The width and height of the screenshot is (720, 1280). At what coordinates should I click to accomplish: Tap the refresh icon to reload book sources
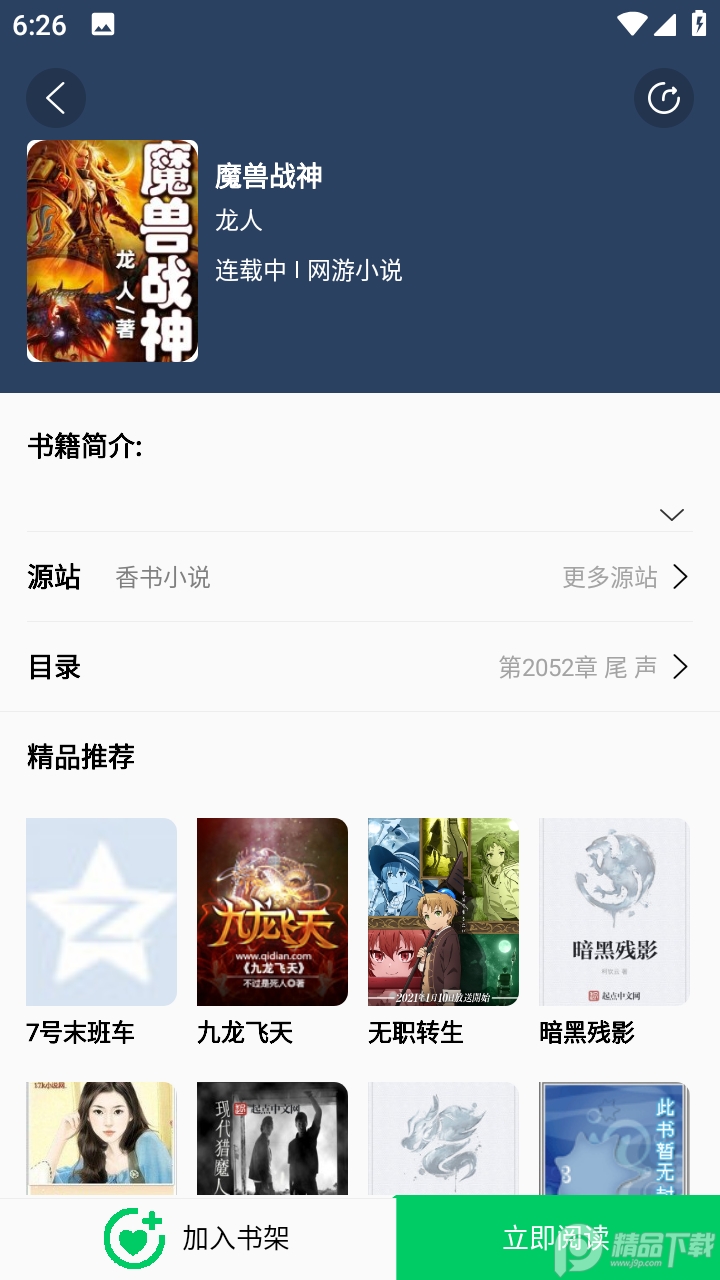[663, 97]
